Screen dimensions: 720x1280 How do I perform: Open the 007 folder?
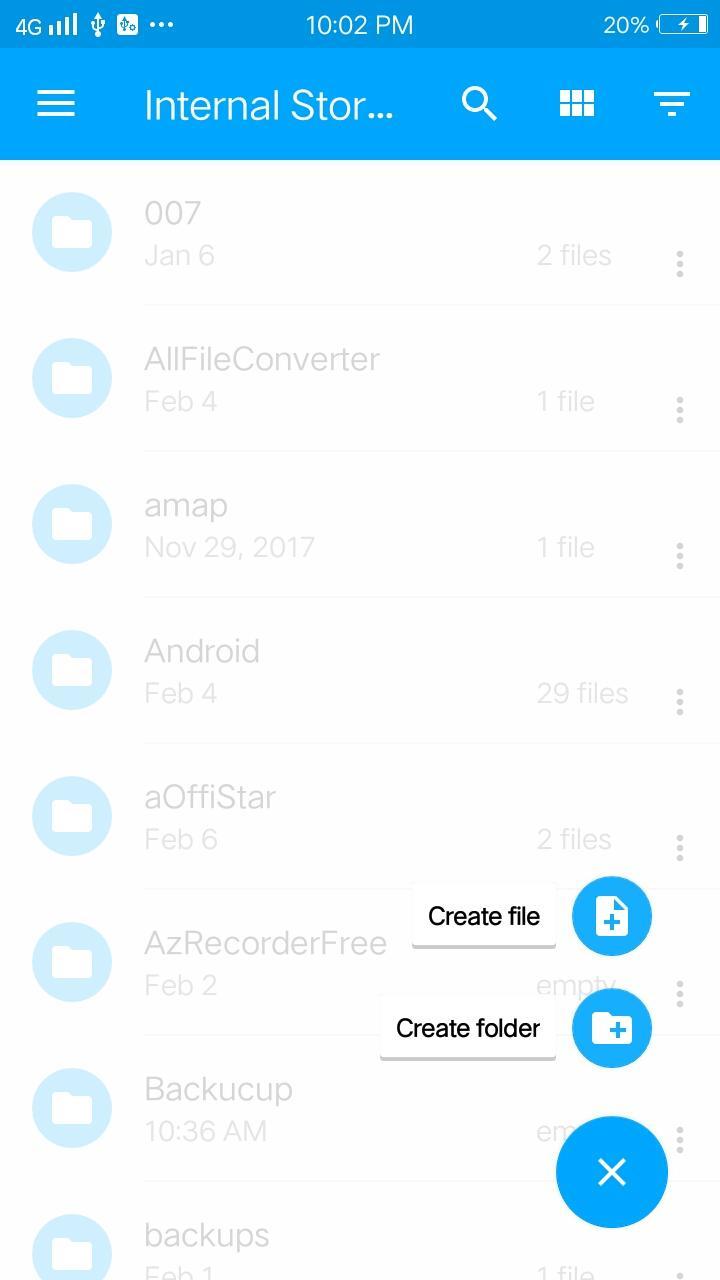300,233
